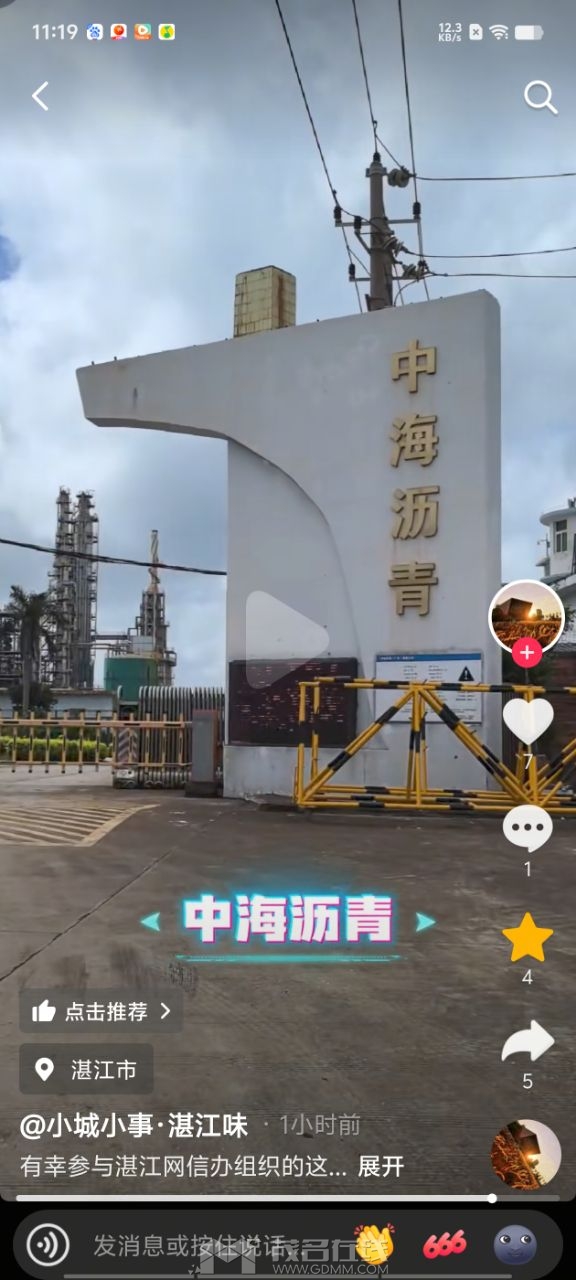This screenshot has height=1280, width=576.
Task: Share this video using the arrow
Action: click(x=527, y=1041)
